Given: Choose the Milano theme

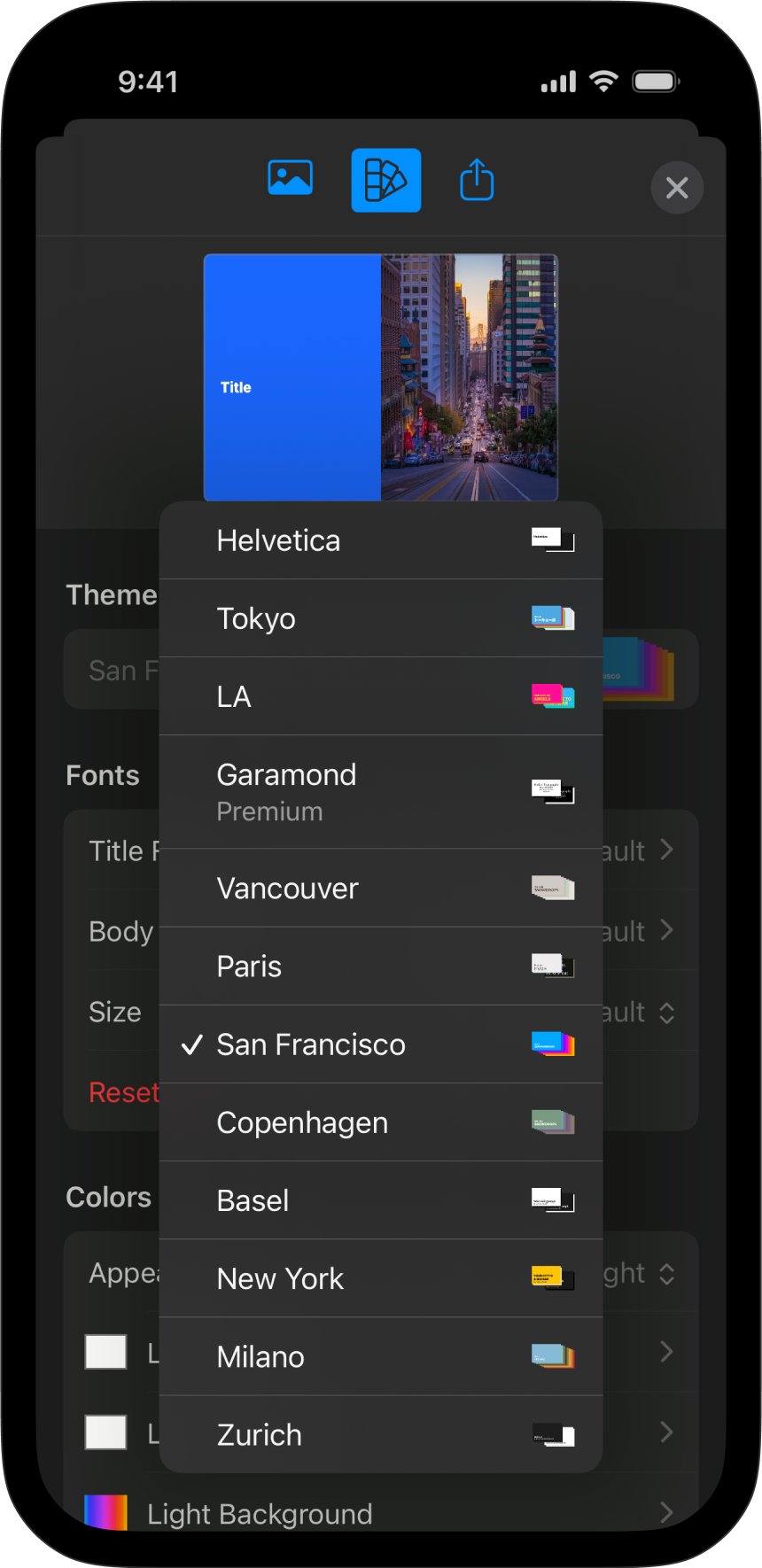Looking at the screenshot, I should click(381, 1356).
